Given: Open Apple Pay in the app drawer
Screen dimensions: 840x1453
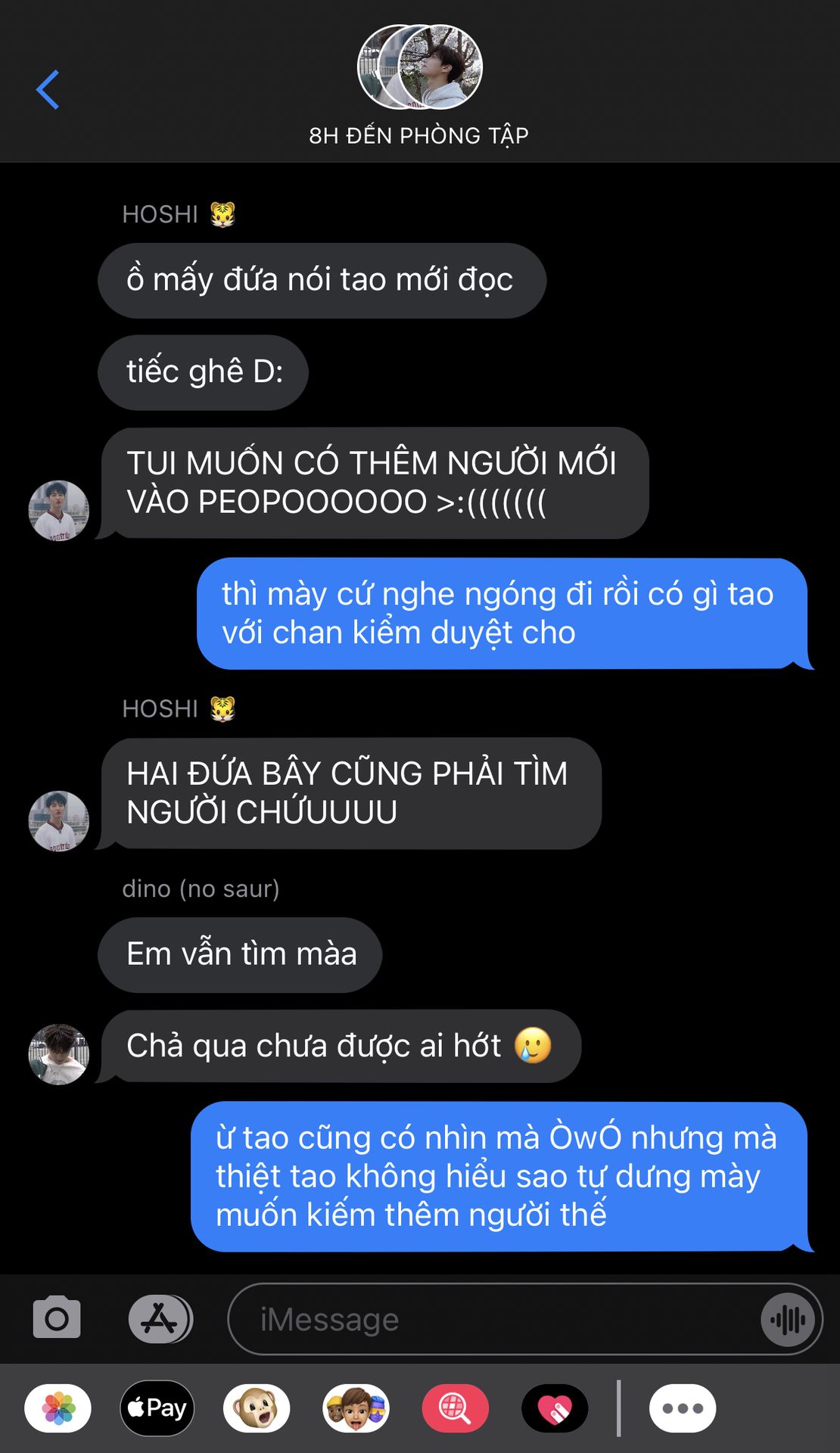Looking at the screenshot, I should [157, 1408].
